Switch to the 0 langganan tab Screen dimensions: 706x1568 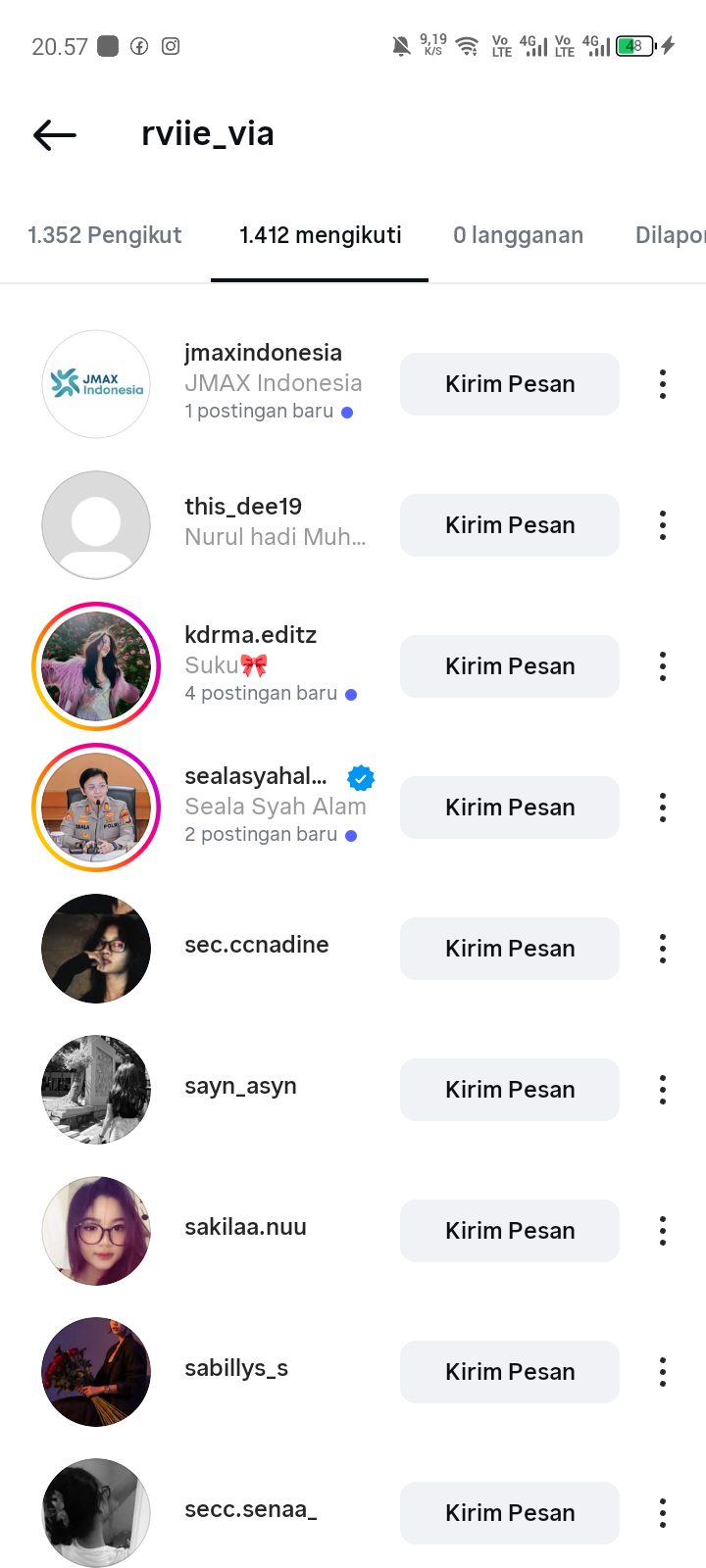click(518, 235)
